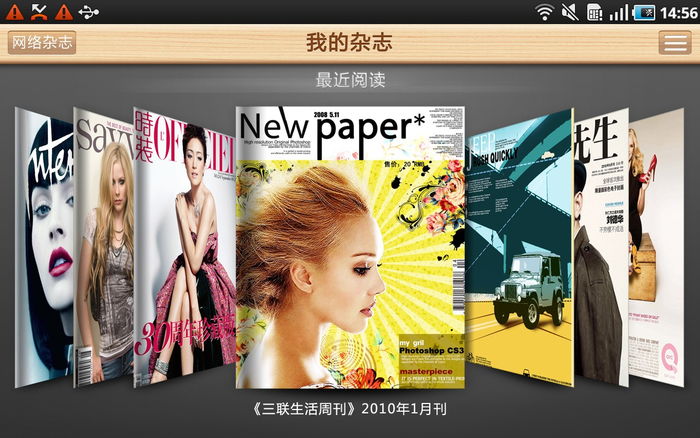Select the 先生 magazine cover
This screenshot has width=700, height=438.
pyautogui.click(x=600, y=250)
